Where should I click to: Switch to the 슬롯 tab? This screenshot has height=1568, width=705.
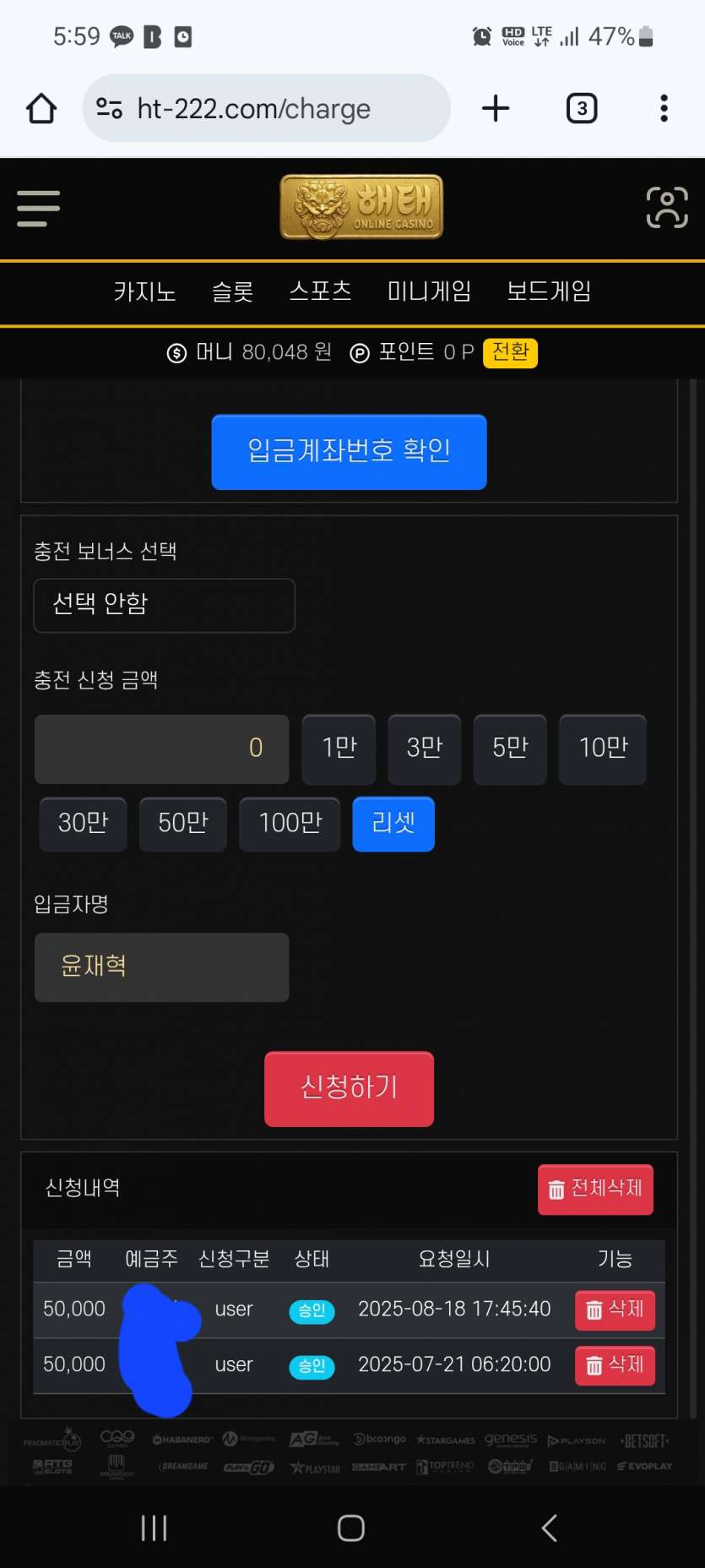[x=232, y=292]
